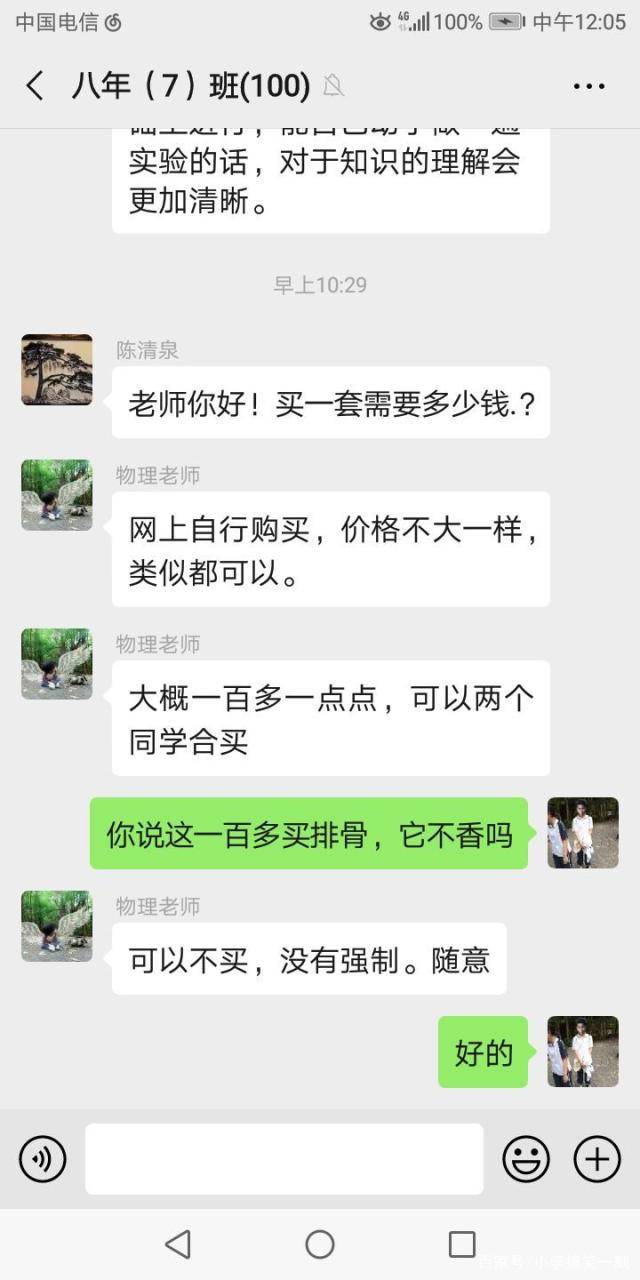This screenshot has width=640, height=1280.
Task: Focus the message text field
Action: click(284, 1159)
